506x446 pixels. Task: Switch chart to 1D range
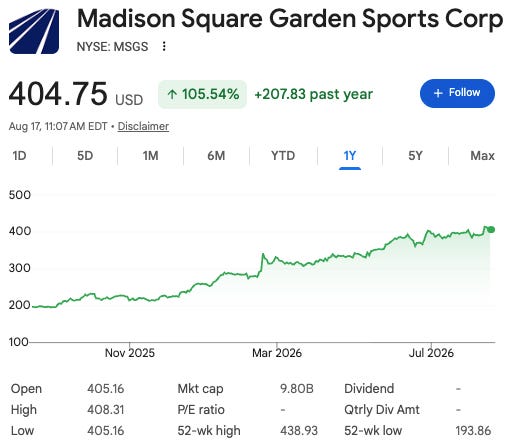[19, 156]
